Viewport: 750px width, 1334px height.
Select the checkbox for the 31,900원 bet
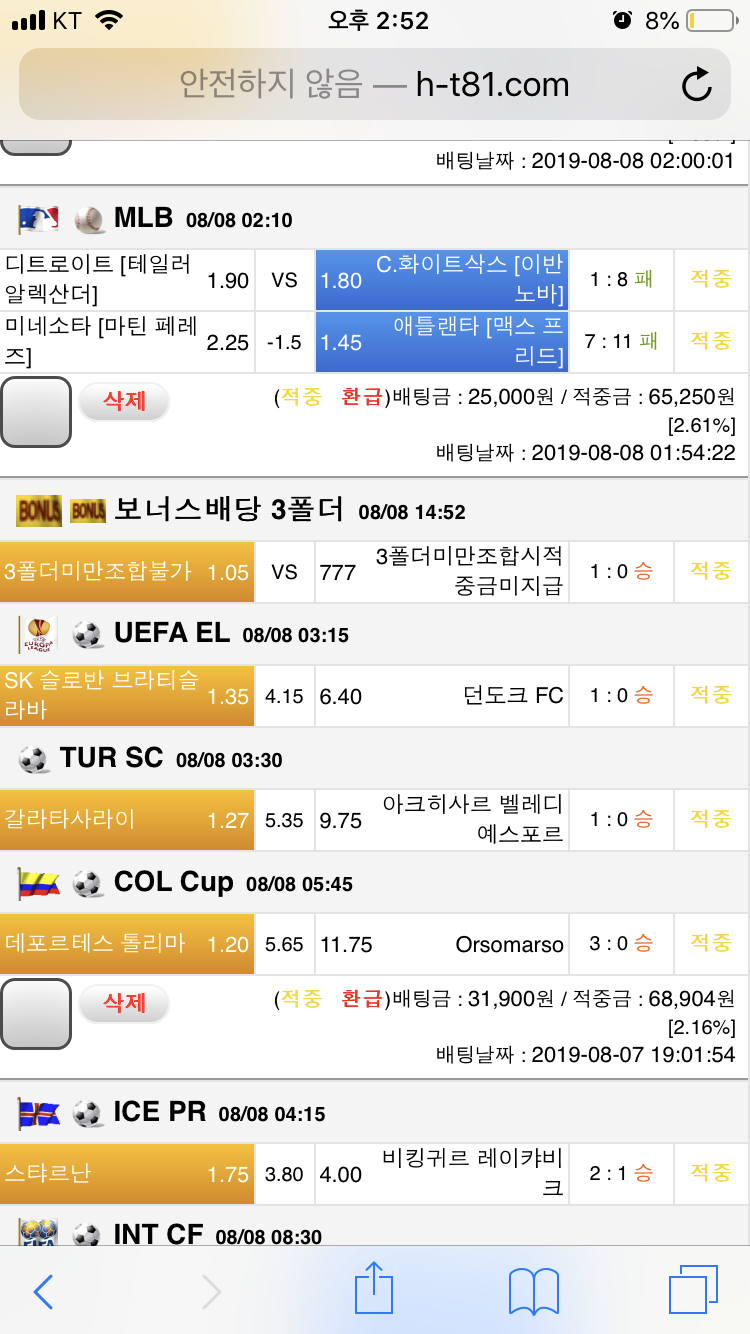click(x=36, y=1013)
